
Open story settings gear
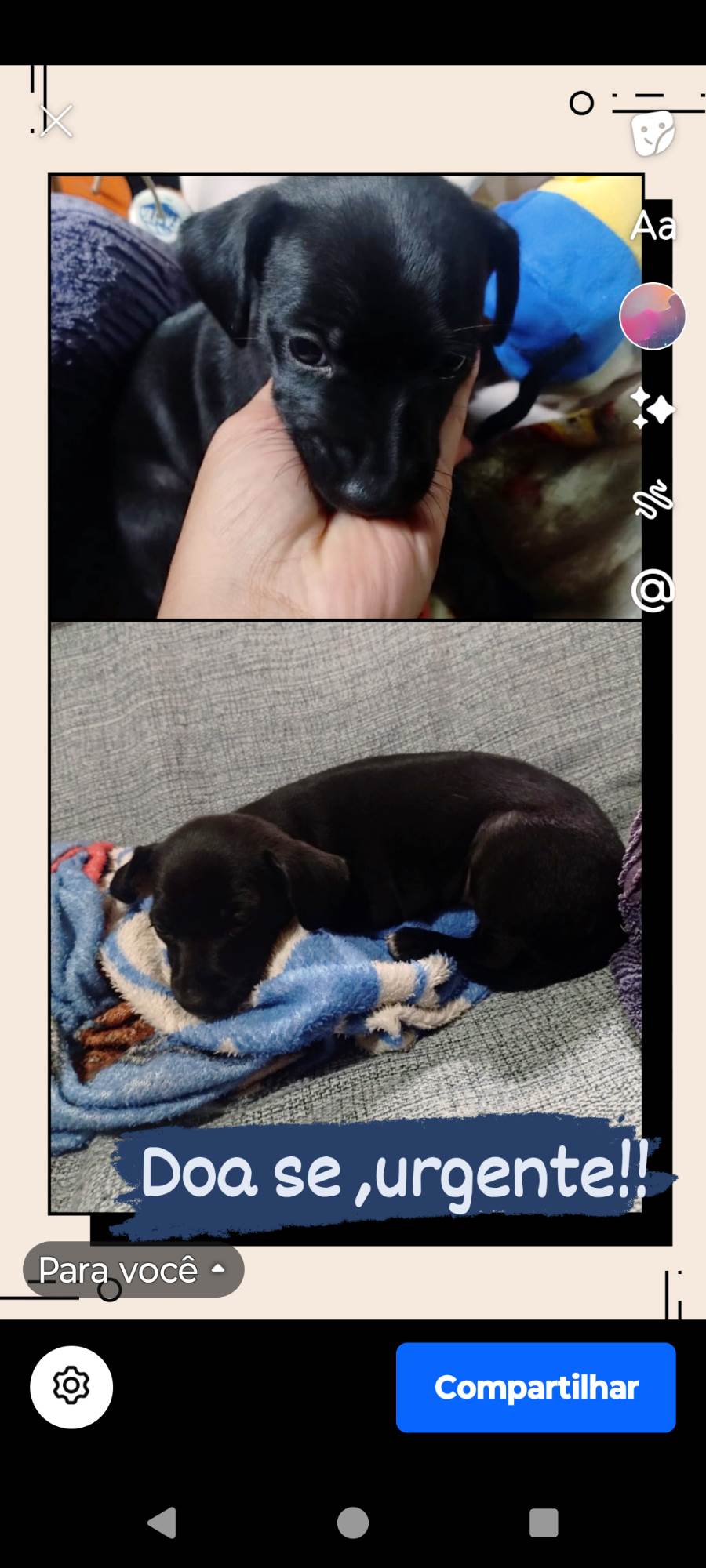click(71, 1387)
